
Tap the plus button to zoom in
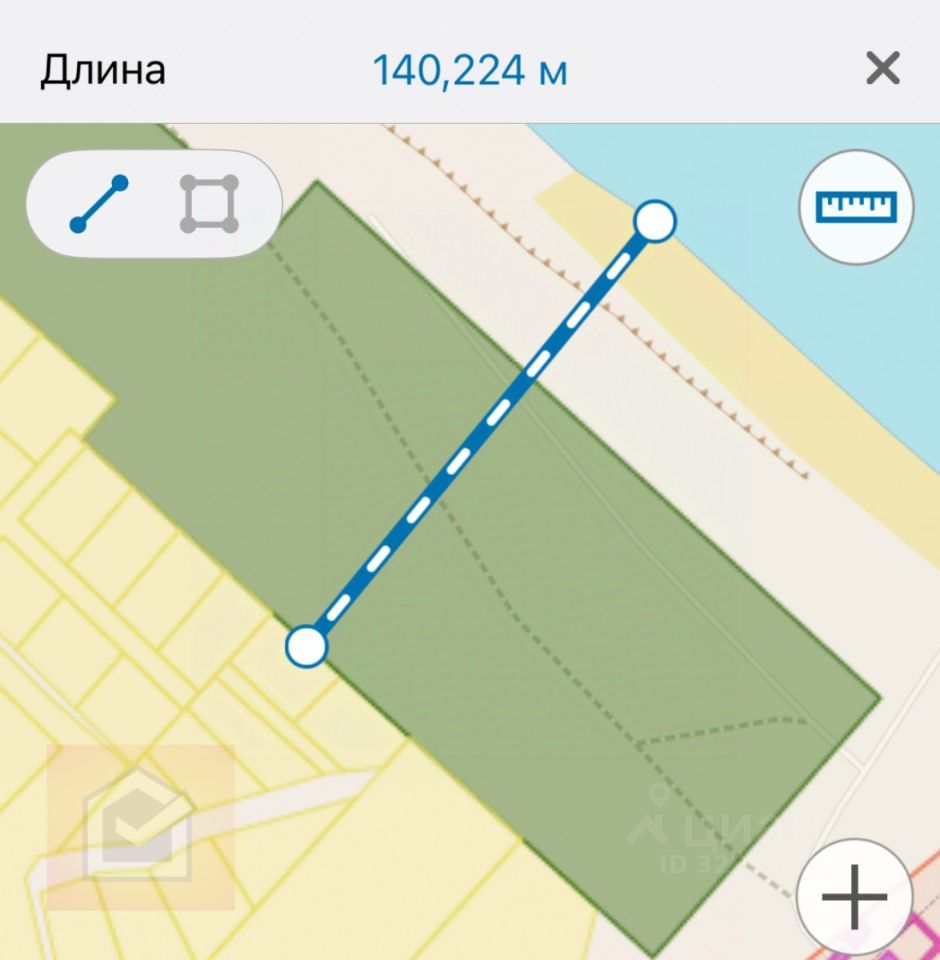(x=855, y=895)
